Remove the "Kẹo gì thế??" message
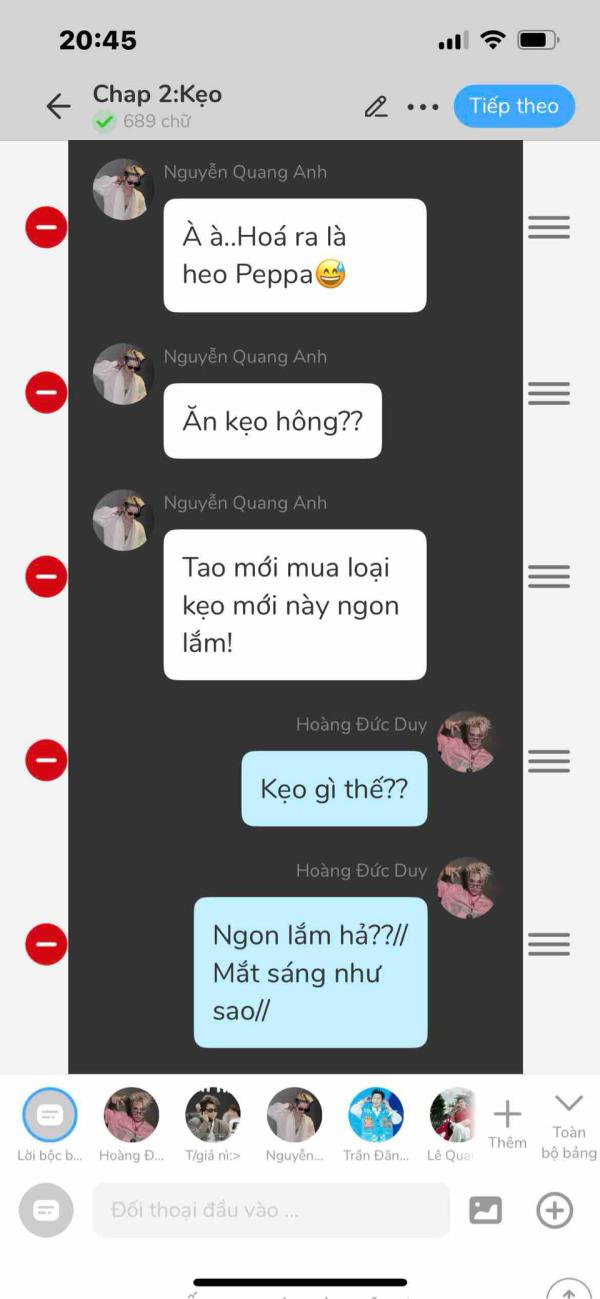Screen dimensions: 600x1299 click(46, 760)
